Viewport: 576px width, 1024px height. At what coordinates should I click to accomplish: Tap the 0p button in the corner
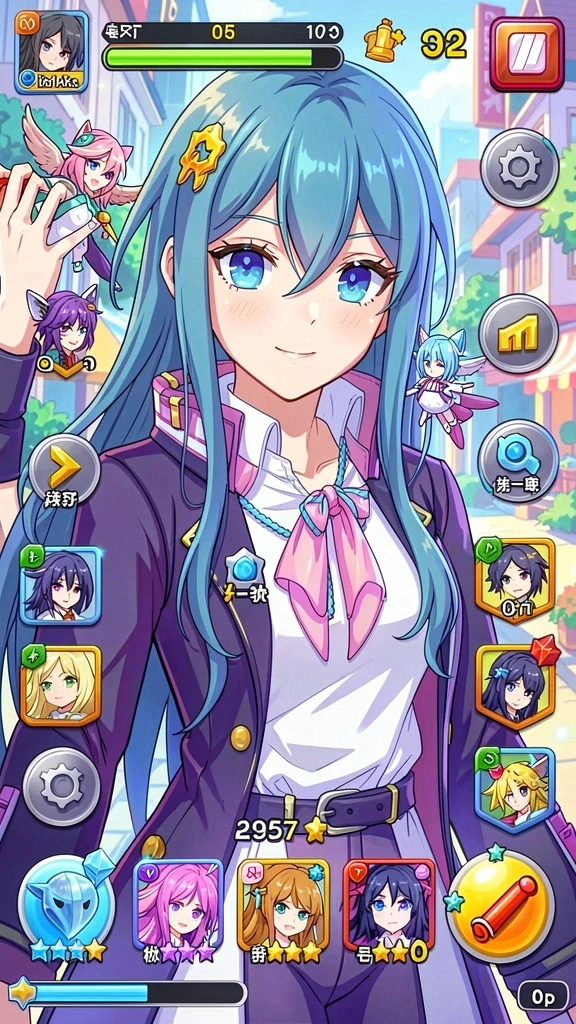542,997
